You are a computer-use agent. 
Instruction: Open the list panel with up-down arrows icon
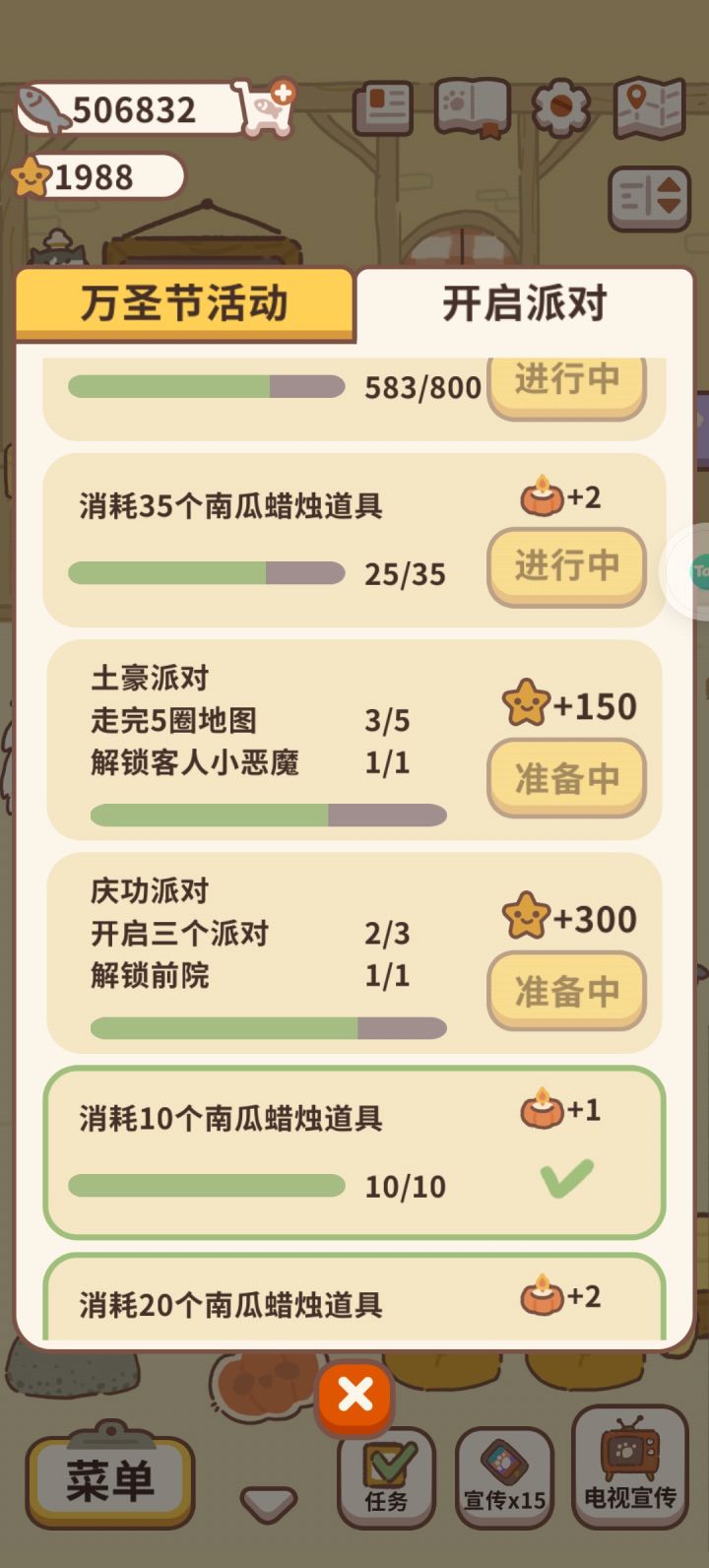click(648, 195)
